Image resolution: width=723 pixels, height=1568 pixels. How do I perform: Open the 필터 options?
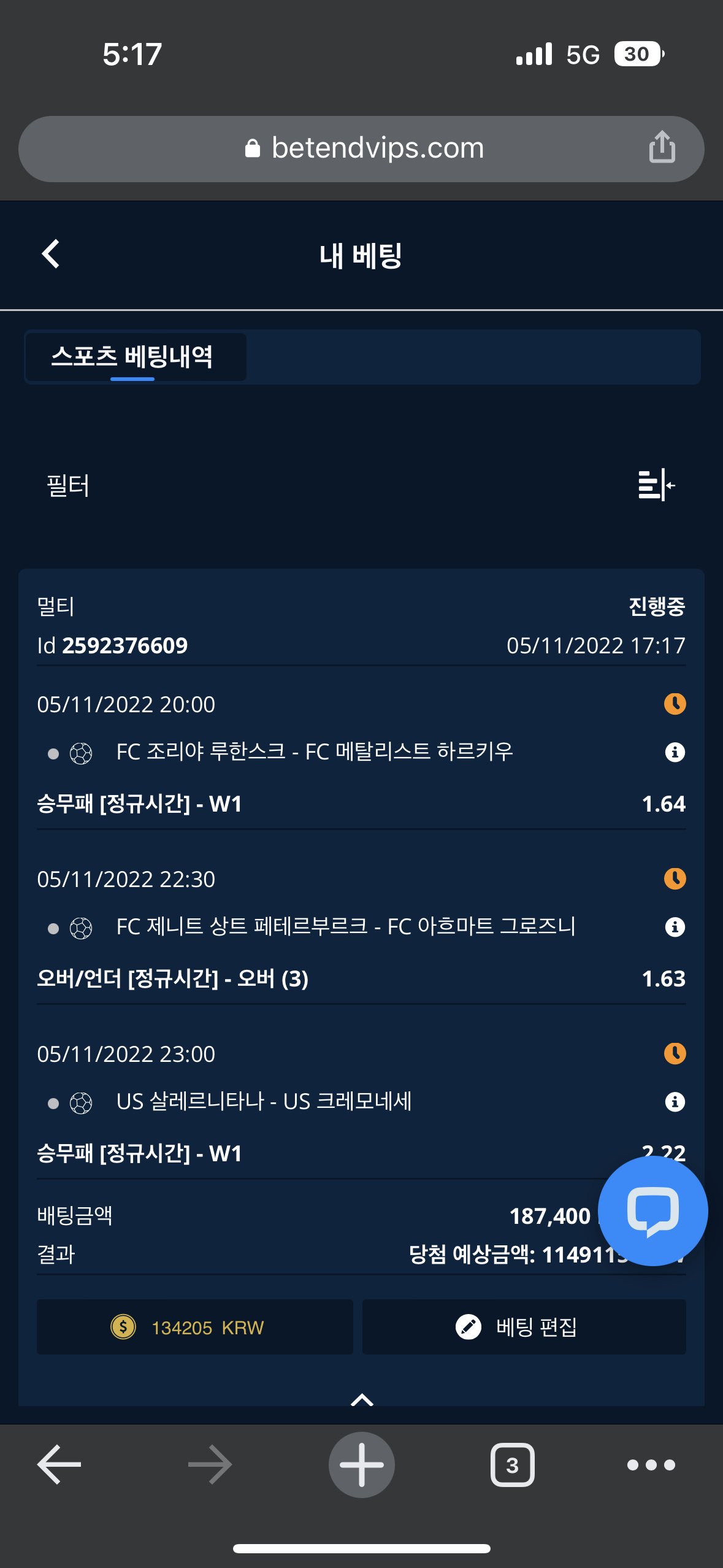click(x=68, y=486)
